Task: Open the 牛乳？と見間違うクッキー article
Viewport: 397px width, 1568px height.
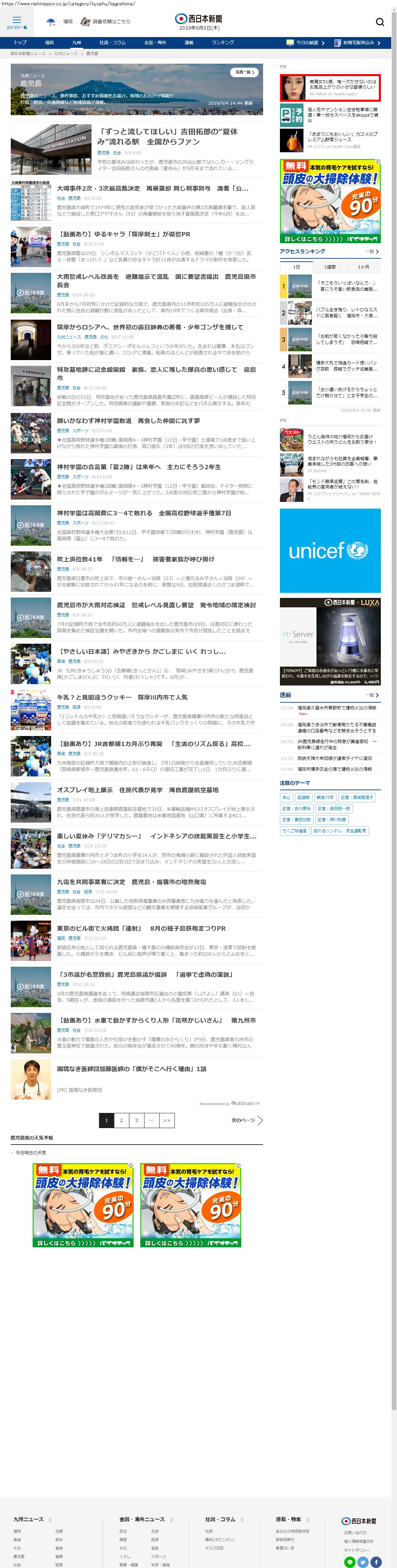Action: (121, 698)
